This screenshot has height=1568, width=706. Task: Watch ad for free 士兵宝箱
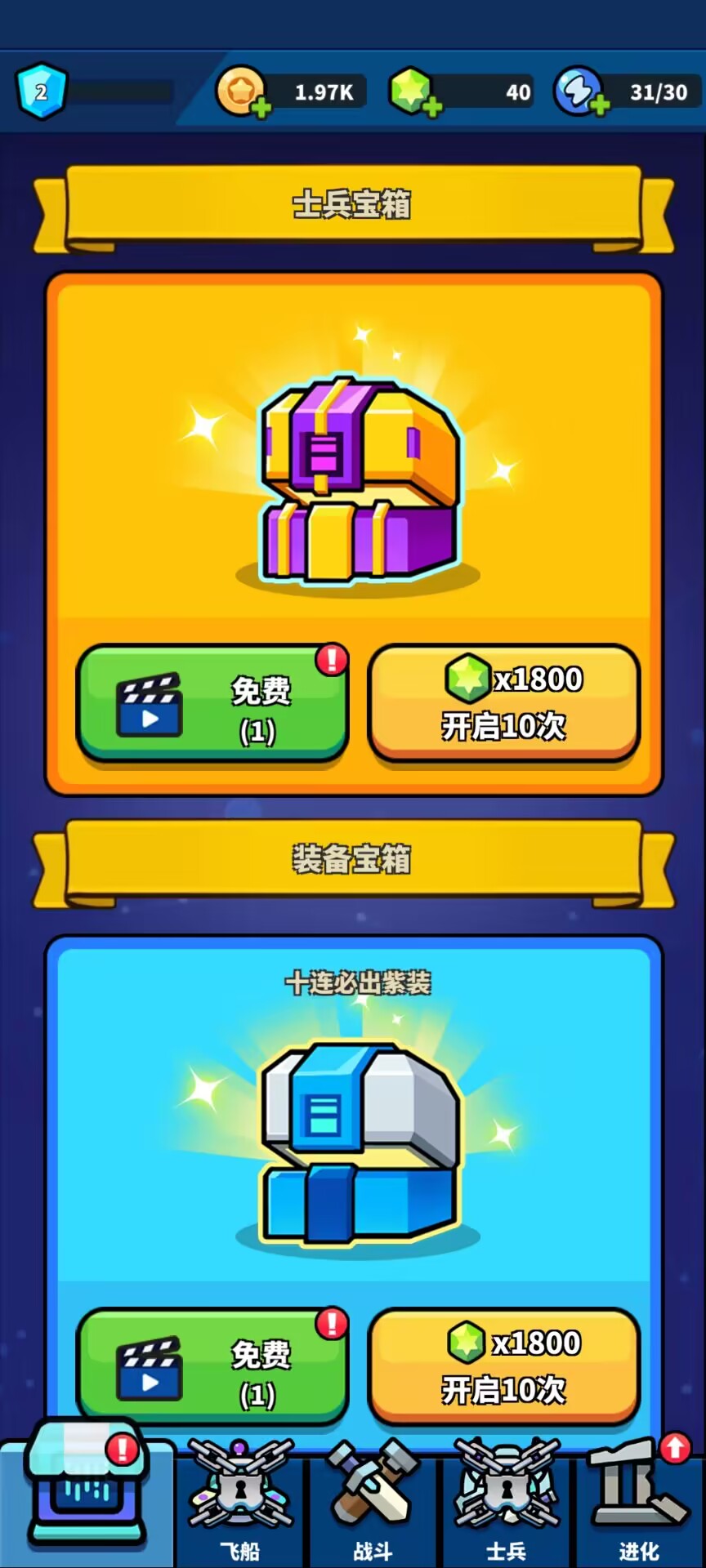point(212,704)
